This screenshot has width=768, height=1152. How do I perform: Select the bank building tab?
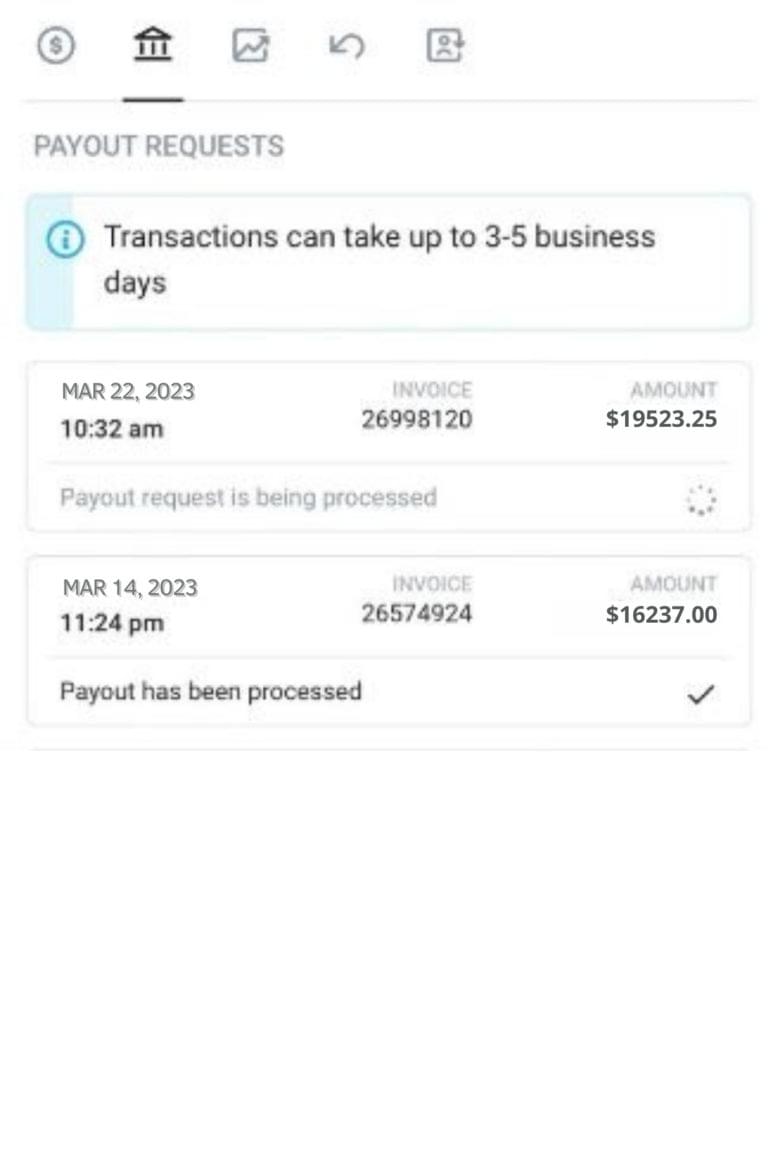pos(153,45)
